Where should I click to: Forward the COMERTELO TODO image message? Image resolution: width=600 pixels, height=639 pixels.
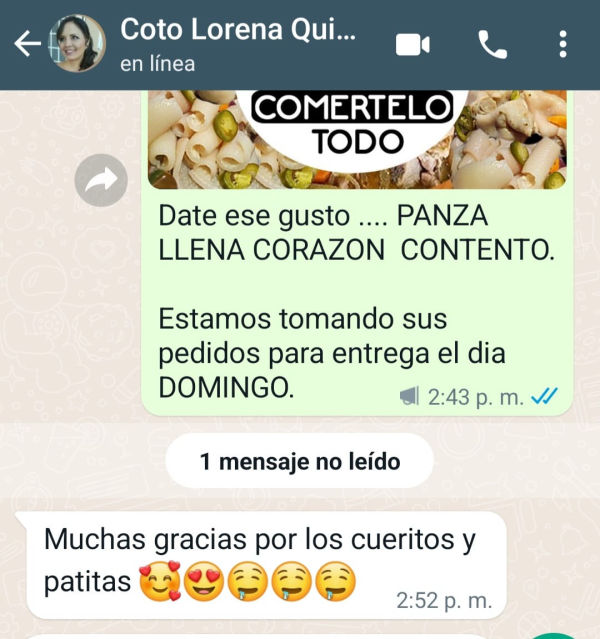[101, 180]
